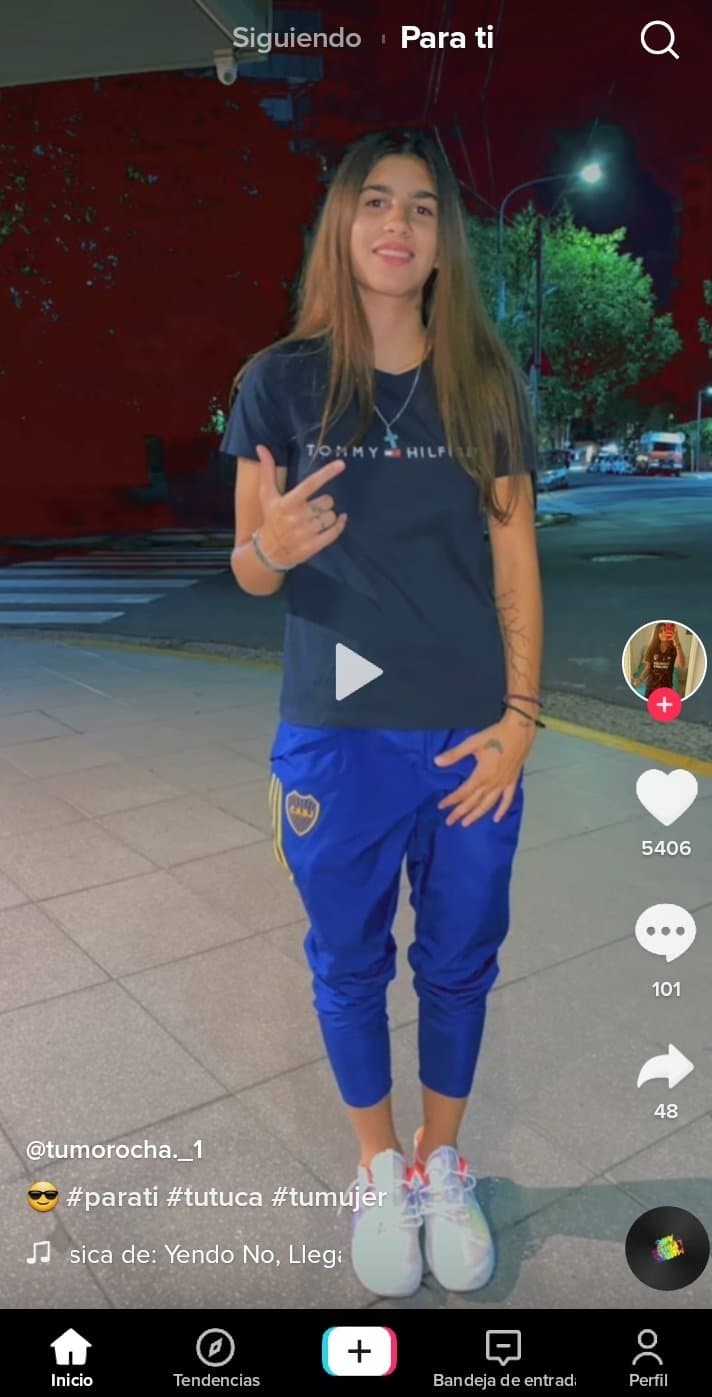Open the comments on this video
The width and height of the screenshot is (712, 1397).
666,933
